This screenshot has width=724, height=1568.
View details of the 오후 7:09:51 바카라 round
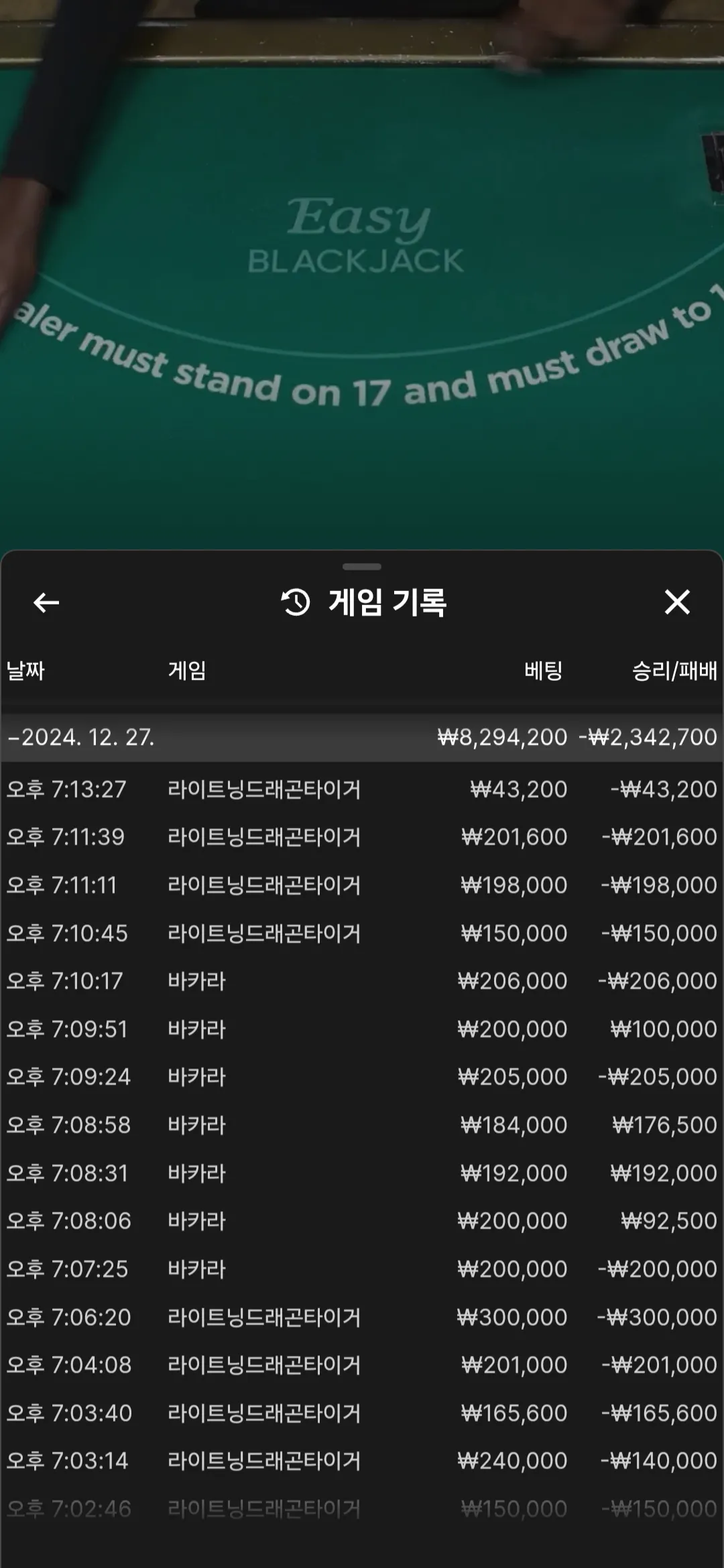(362, 1029)
